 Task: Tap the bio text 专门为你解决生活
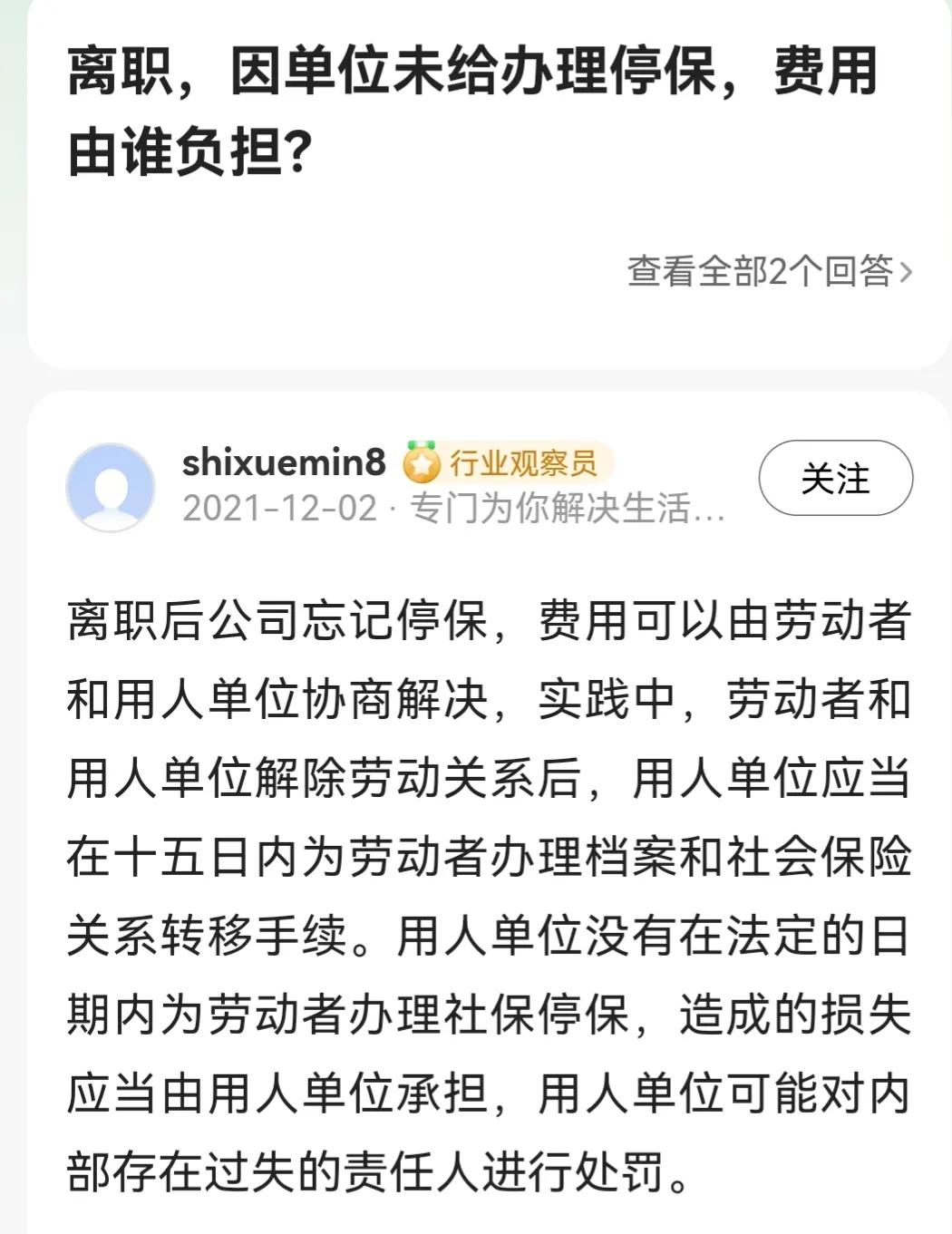coord(558,512)
